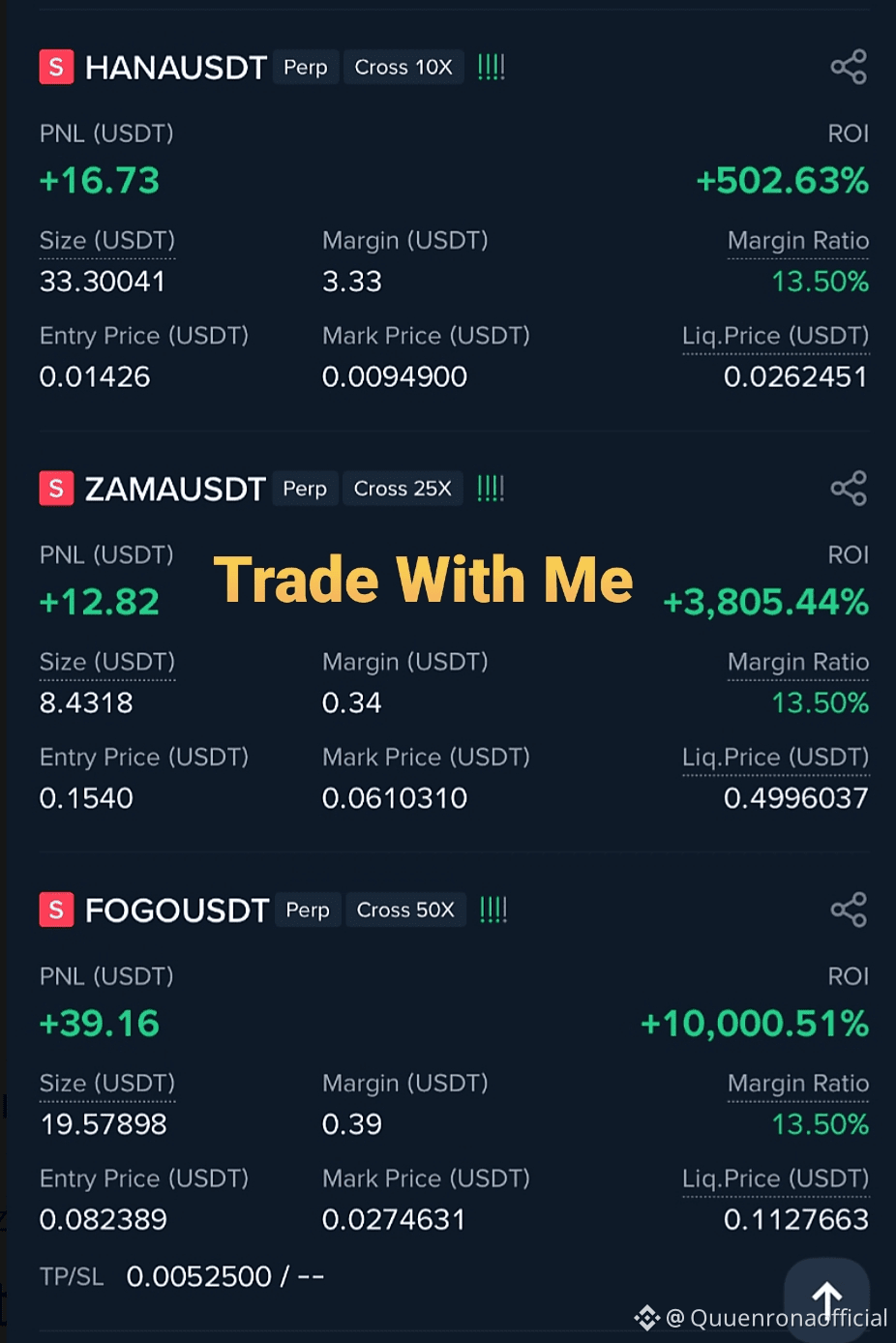896x1343 pixels.
Task: Tap Cross 50X on FOGOUSDT
Action: [x=405, y=910]
